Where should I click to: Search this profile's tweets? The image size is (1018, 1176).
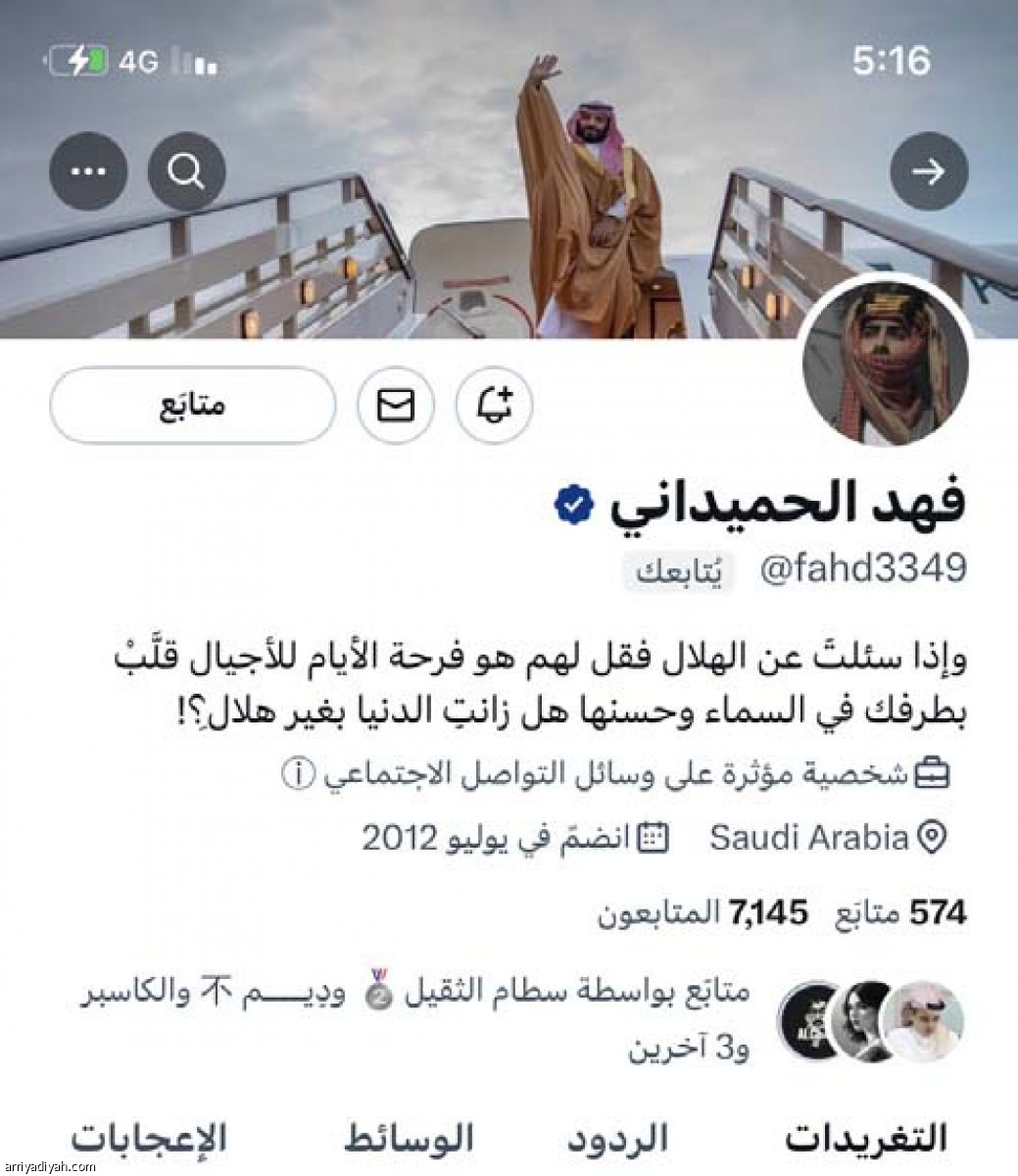(186, 173)
